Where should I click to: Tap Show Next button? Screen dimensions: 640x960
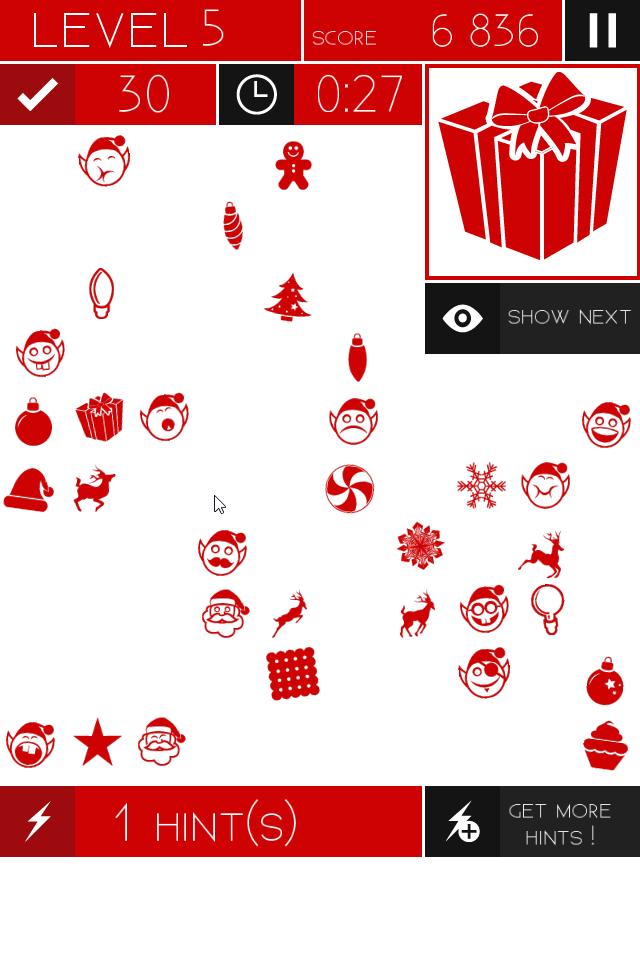tap(532, 318)
